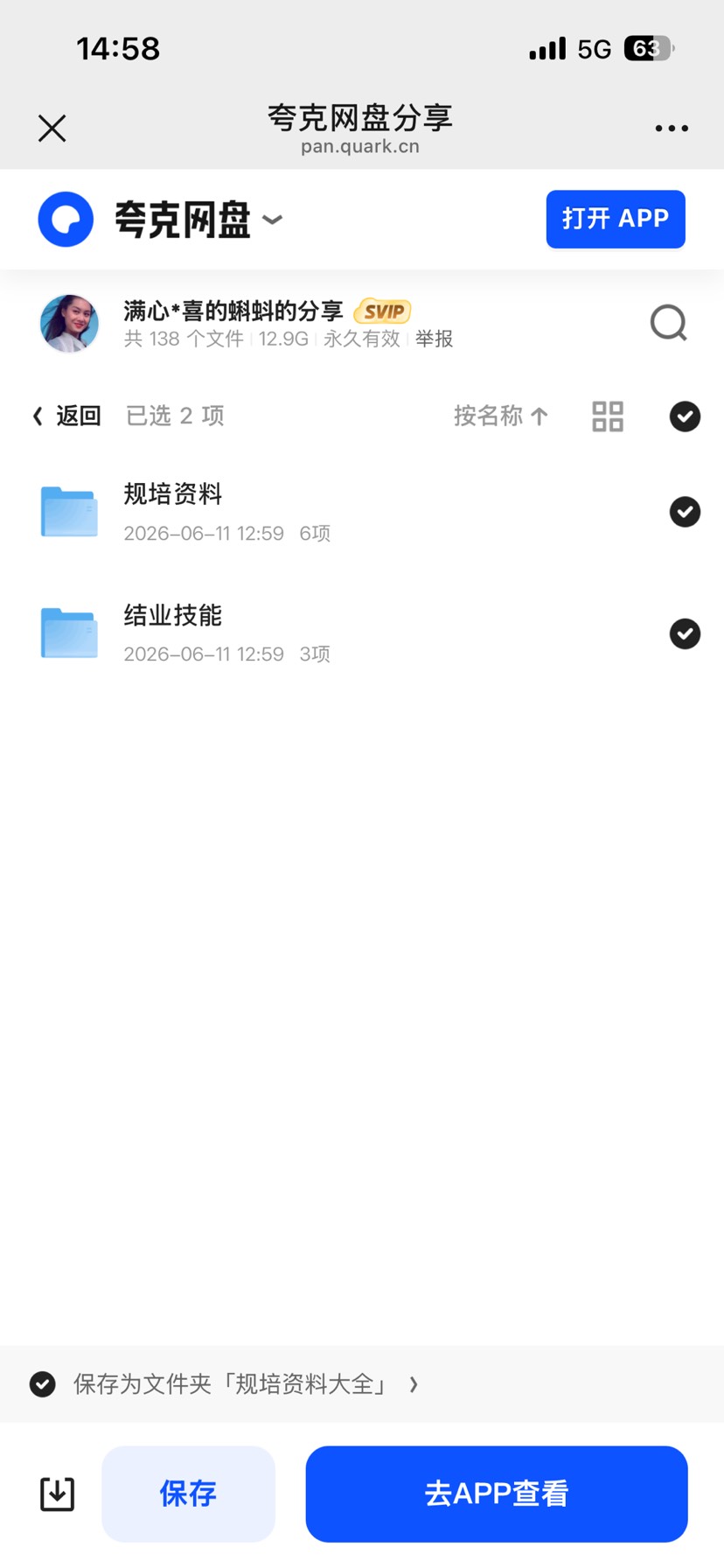Search within the shared files
The height and width of the screenshot is (1568, 724).
pos(669,323)
